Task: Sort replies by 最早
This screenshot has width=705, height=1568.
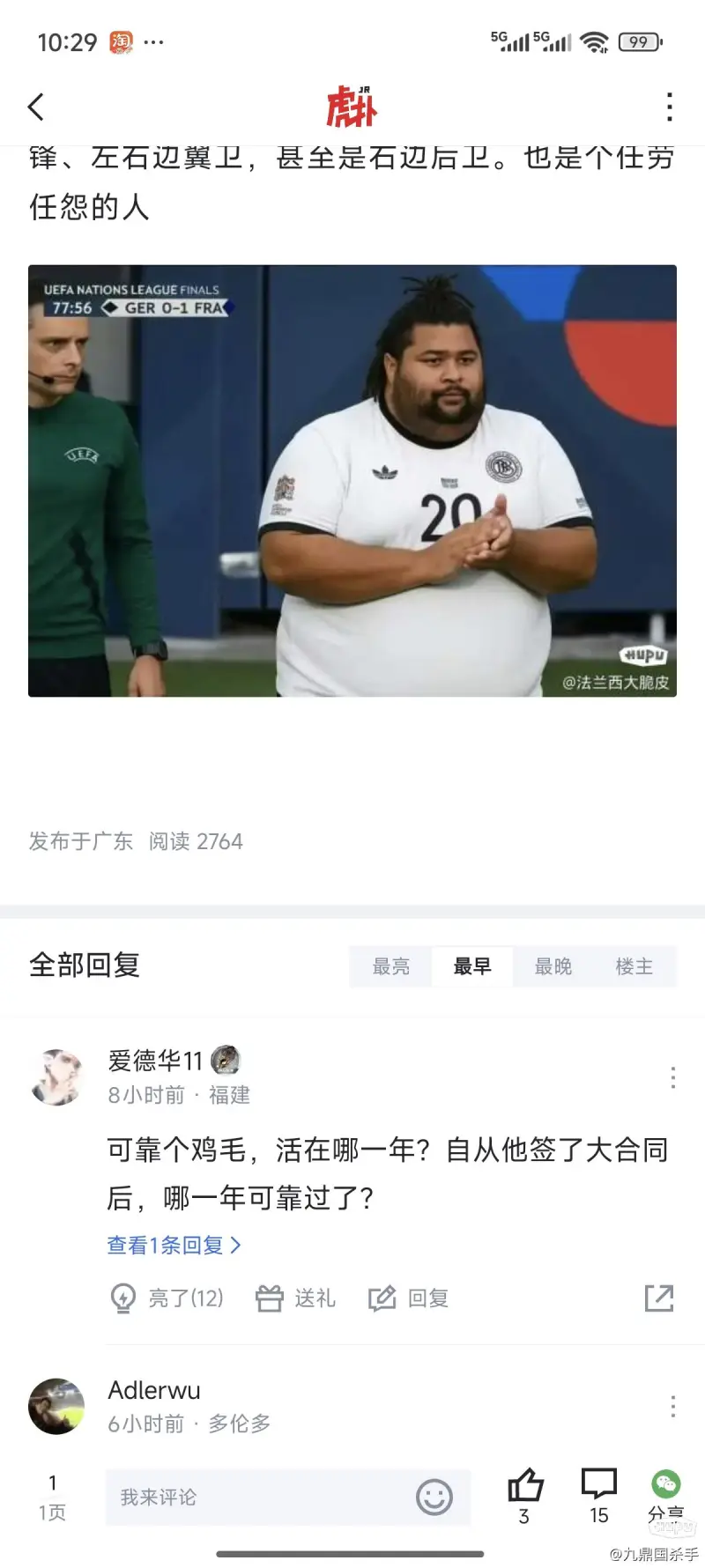Action: coord(471,966)
